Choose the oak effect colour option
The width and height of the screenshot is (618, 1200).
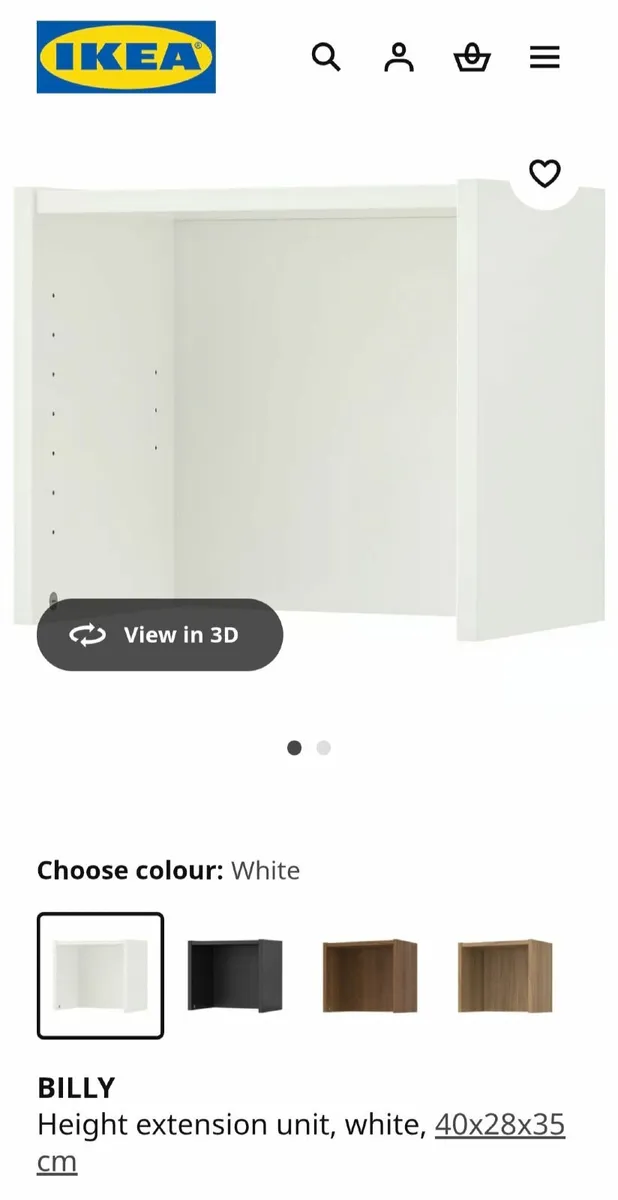pos(504,975)
